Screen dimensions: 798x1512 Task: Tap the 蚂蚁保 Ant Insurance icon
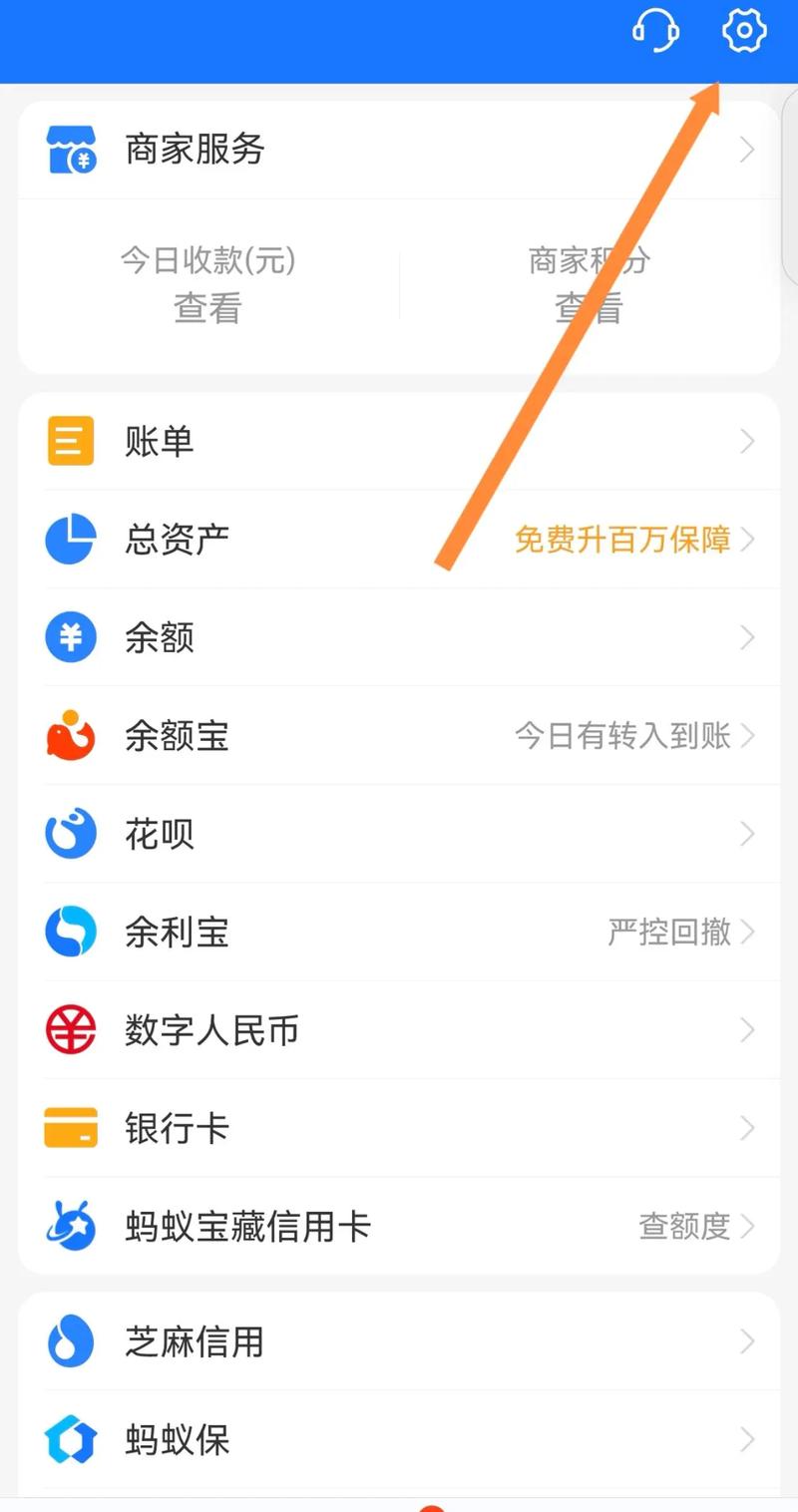70,1439
